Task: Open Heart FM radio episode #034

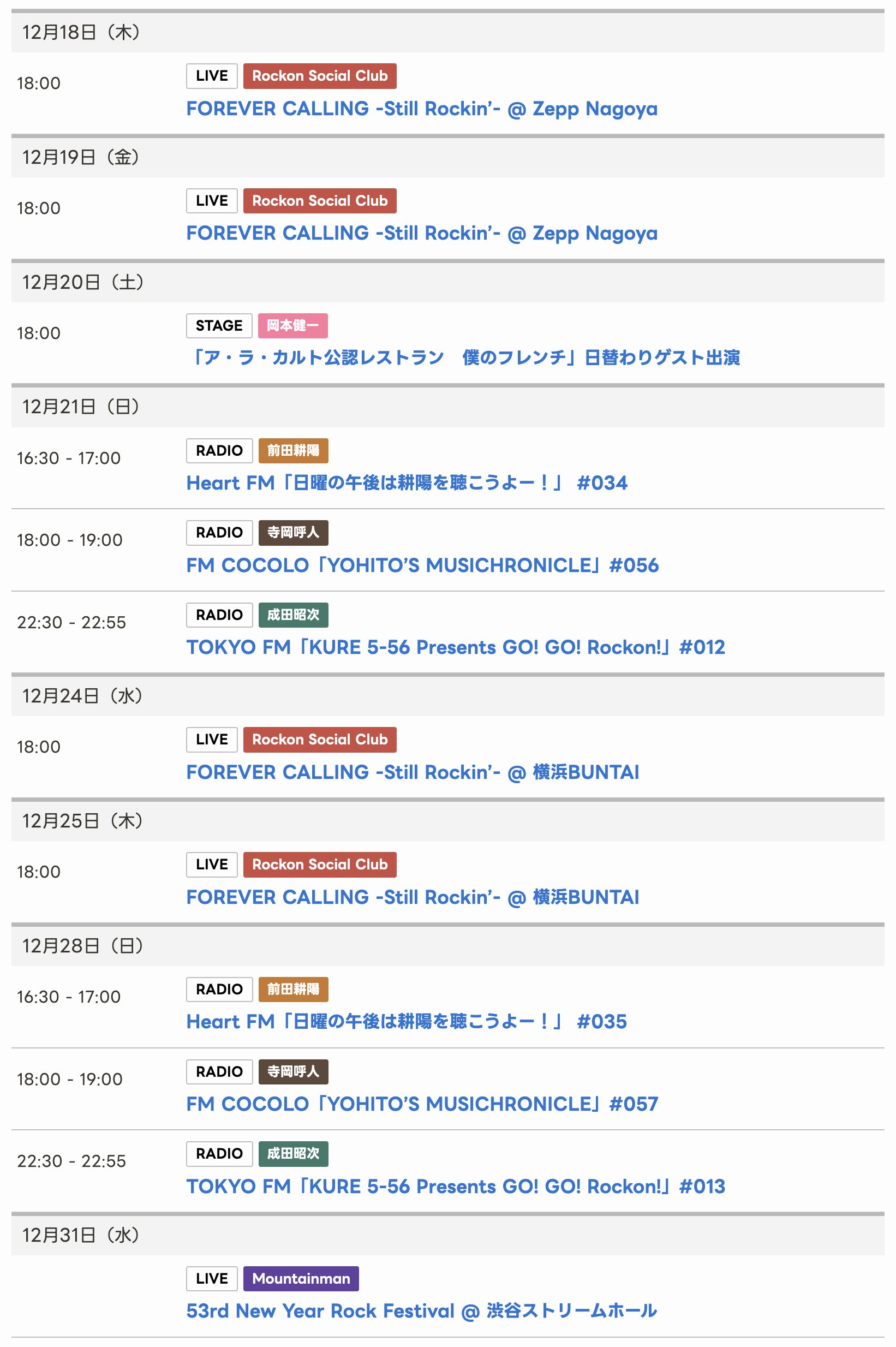Action: (407, 483)
